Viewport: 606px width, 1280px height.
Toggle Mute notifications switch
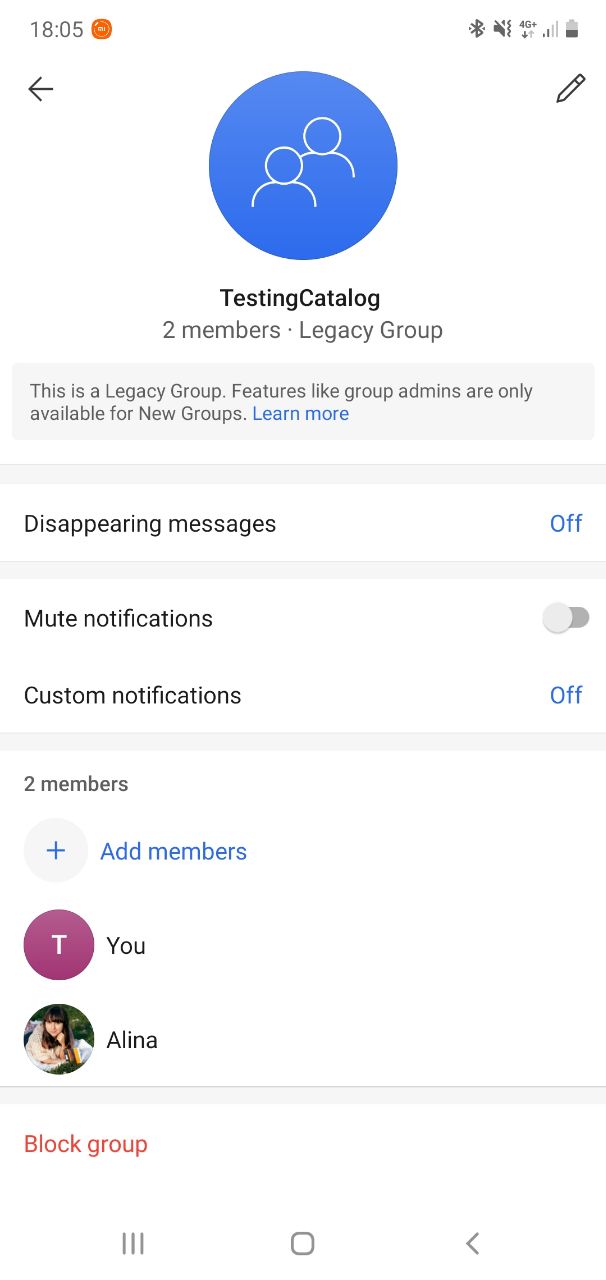click(x=566, y=618)
